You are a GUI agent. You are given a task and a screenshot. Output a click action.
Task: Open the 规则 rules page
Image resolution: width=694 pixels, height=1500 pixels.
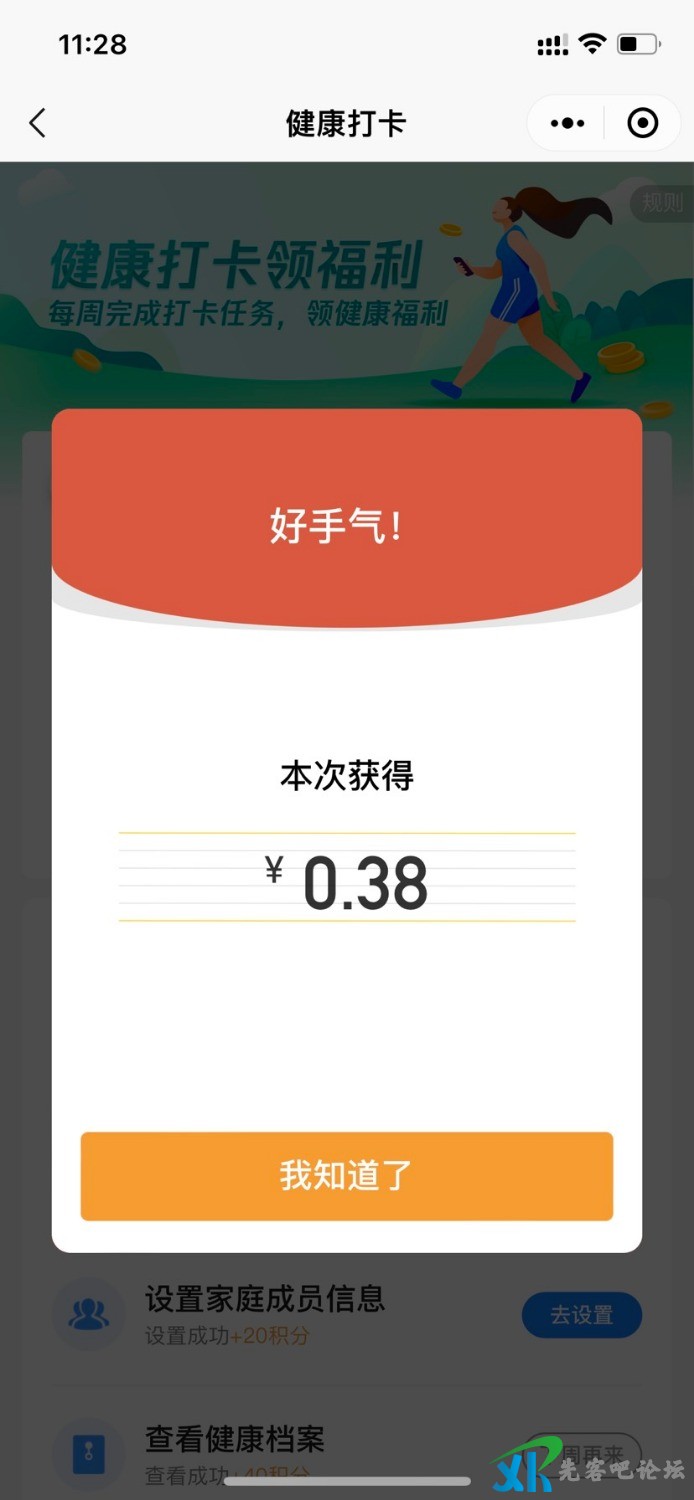click(662, 203)
